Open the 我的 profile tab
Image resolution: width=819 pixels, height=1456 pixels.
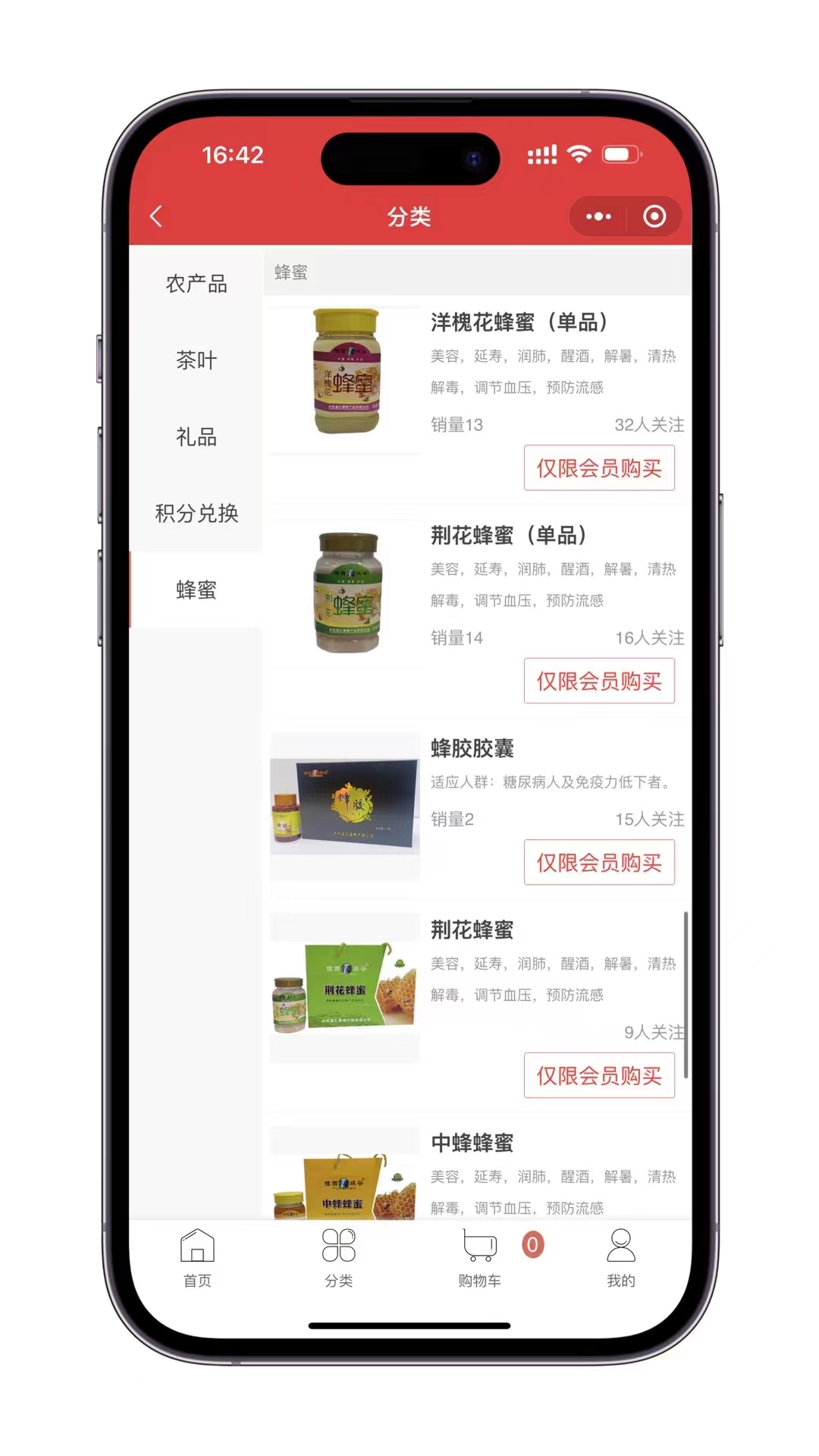tap(620, 1258)
